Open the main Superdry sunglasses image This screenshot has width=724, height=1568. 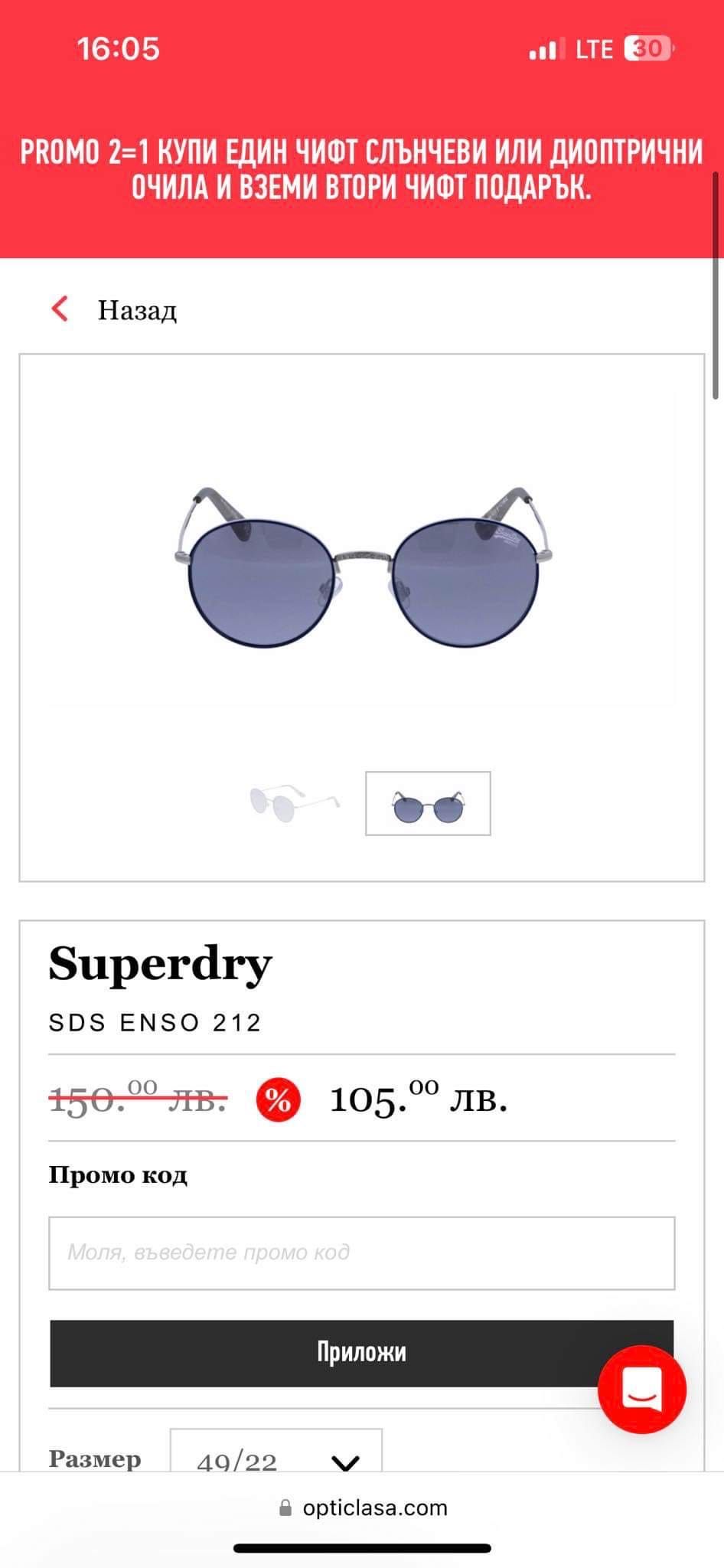pos(362,568)
